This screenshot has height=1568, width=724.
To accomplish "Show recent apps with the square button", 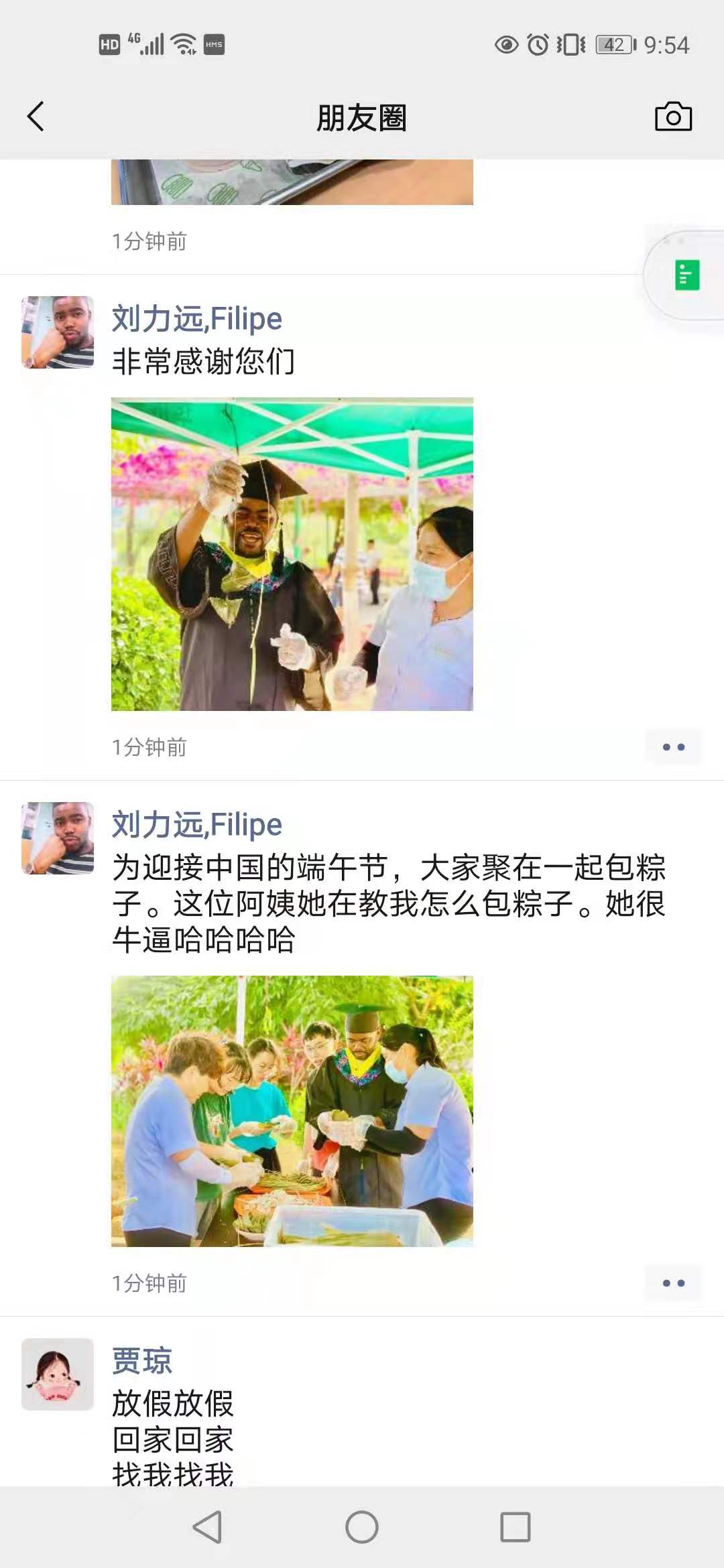I will (516, 1528).
